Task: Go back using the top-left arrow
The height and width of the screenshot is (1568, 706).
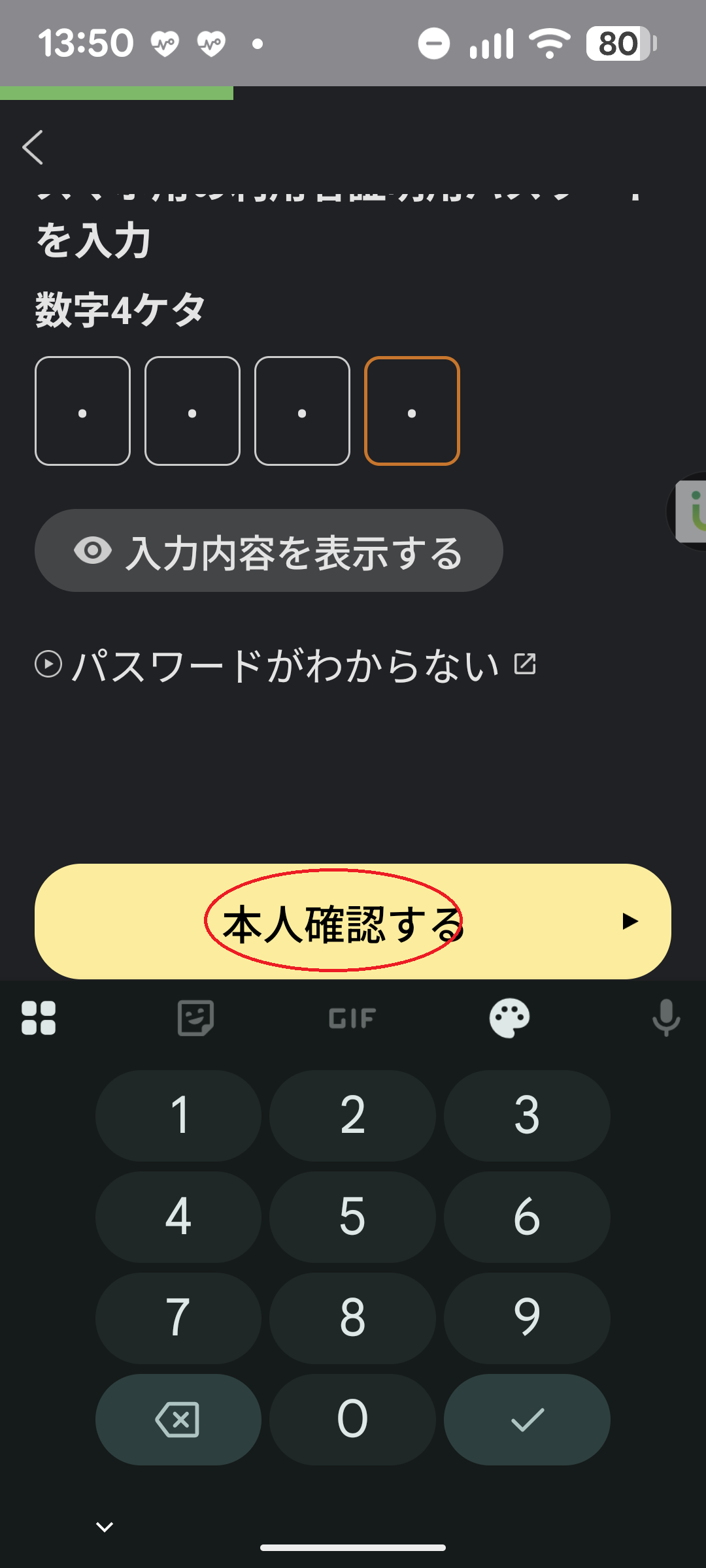Action: pyautogui.click(x=33, y=148)
